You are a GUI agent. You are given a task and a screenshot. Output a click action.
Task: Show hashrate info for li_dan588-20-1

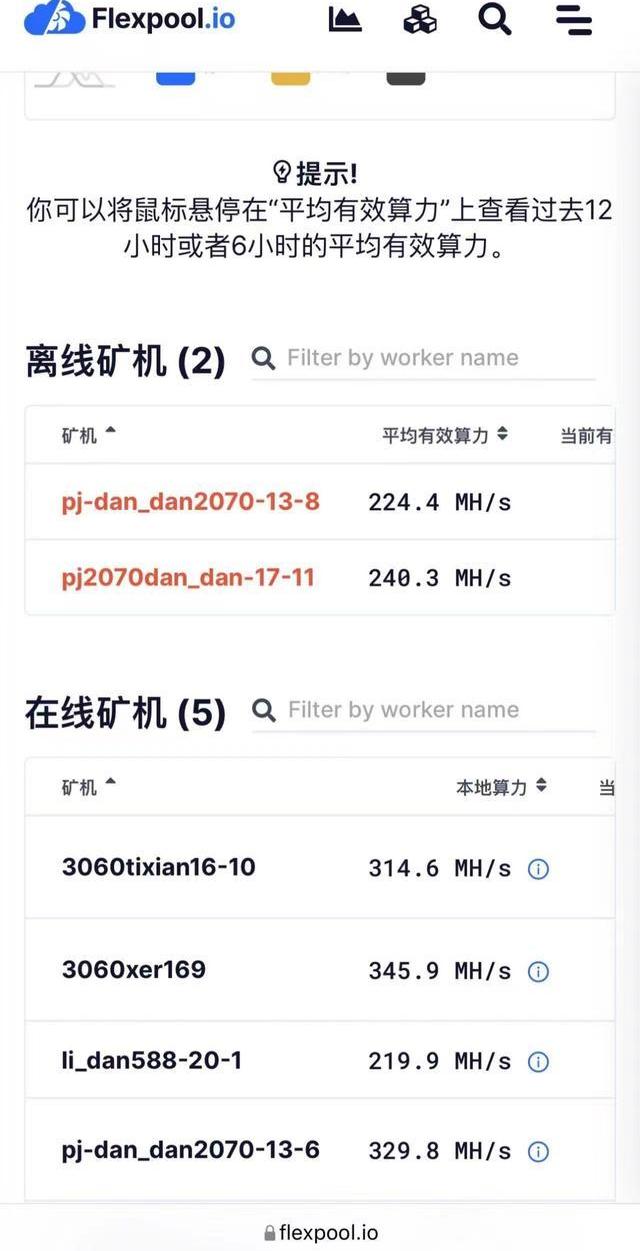(538, 1062)
